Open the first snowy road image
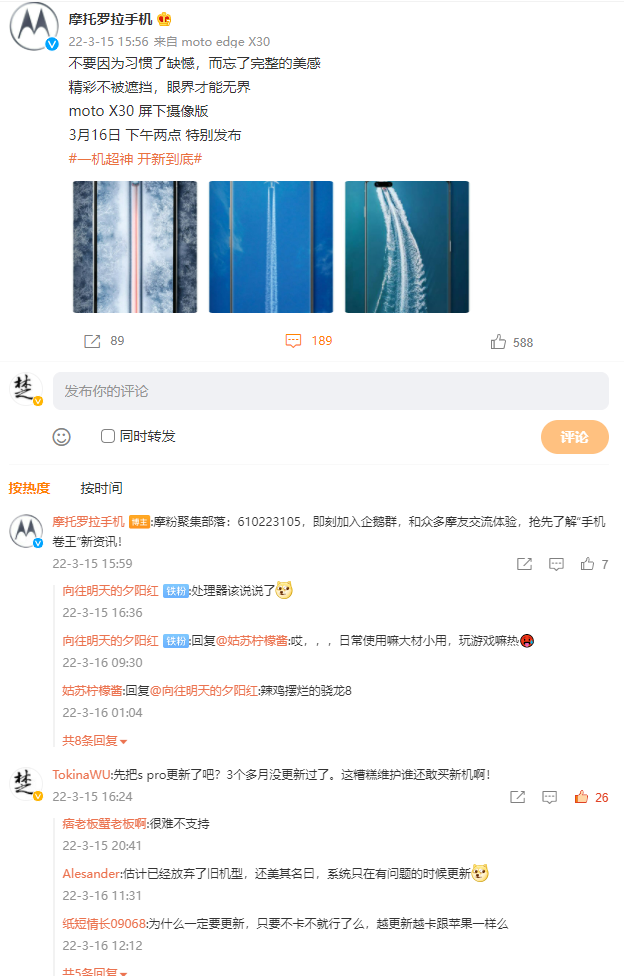This screenshot has height=976, width=624. pyautogui.click(x=135, y=247)
